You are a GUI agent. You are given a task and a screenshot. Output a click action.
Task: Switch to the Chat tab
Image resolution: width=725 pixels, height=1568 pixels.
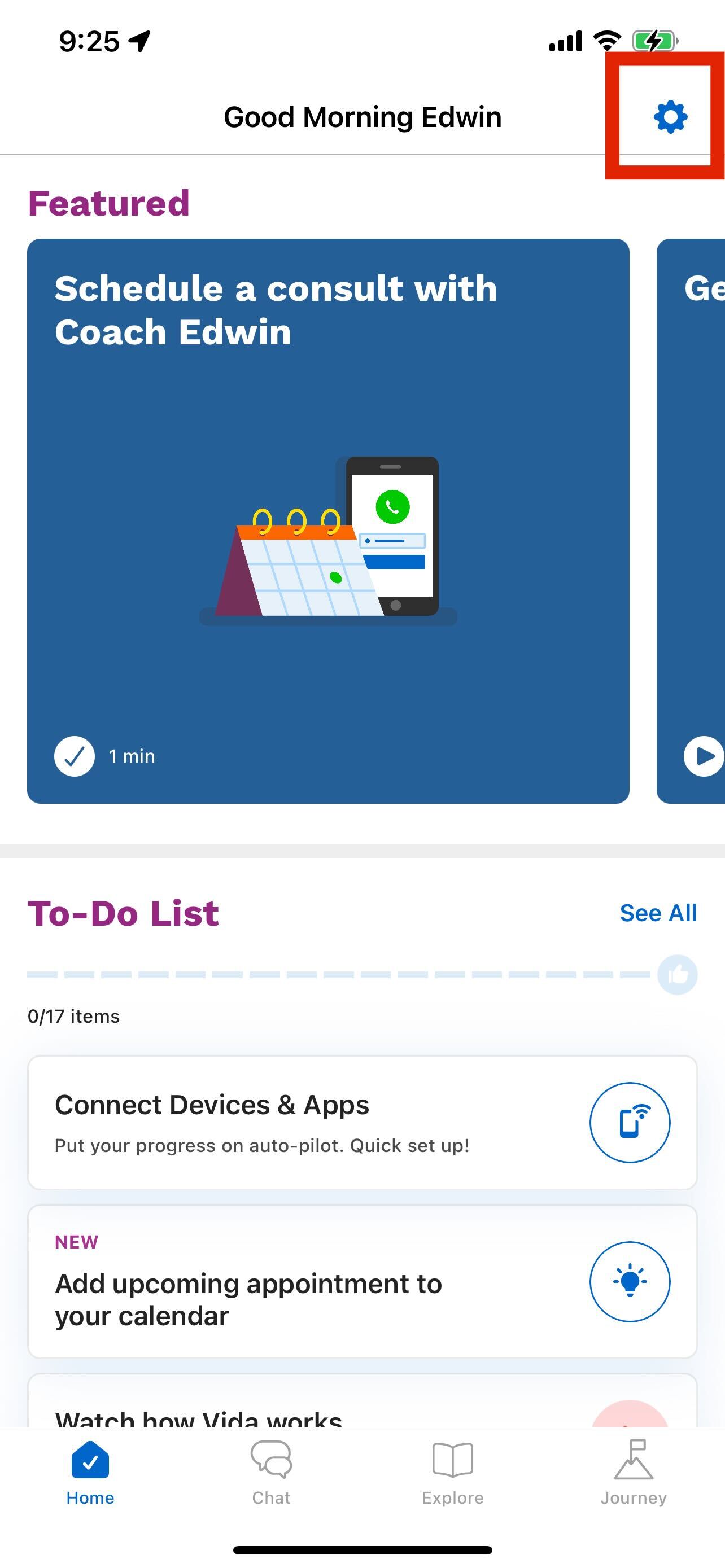click(271, 1472)
